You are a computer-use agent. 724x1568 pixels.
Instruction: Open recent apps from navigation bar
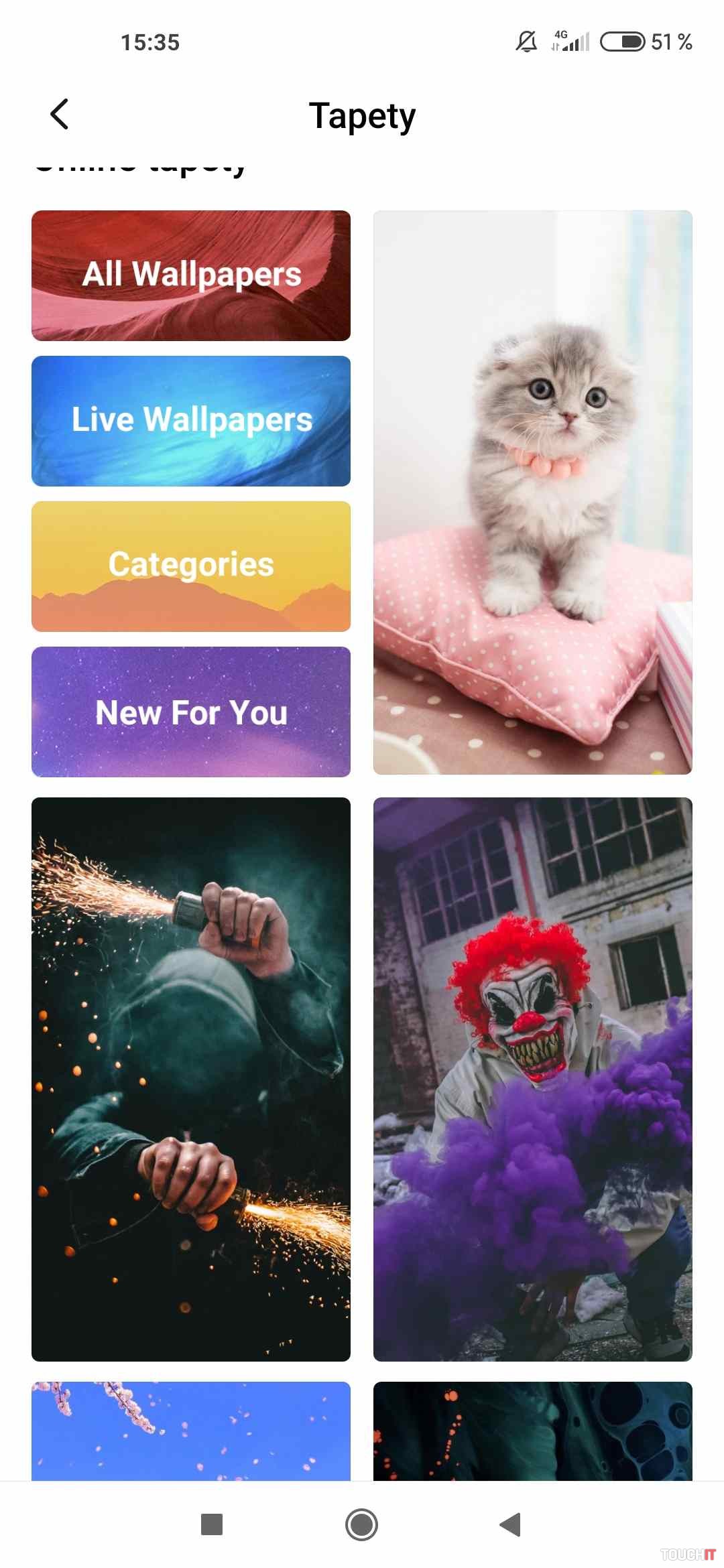pos(212,1524)
